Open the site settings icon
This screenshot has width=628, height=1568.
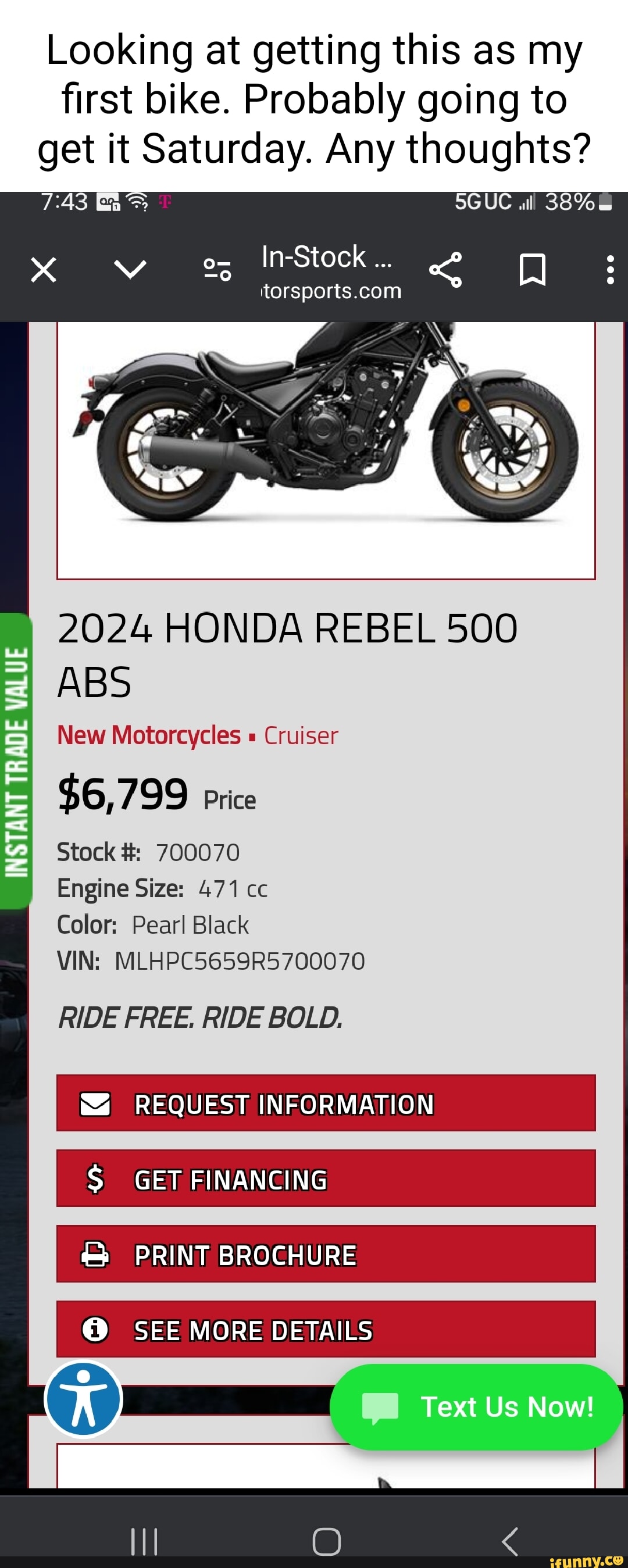[217, 270]
